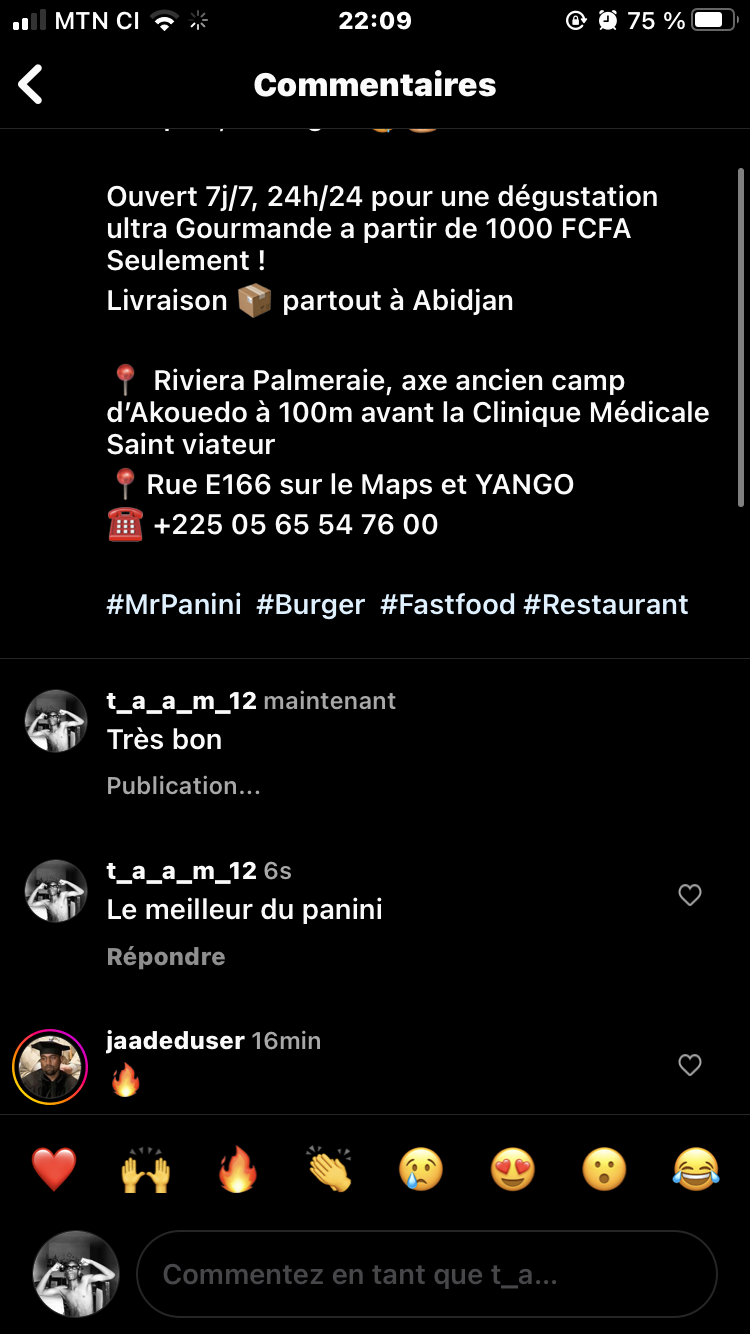This screenshot has width=750, height=1334.
Task: Open t_a_a_m_12 profile from "Très bon" comment
Action: (181, 701)
